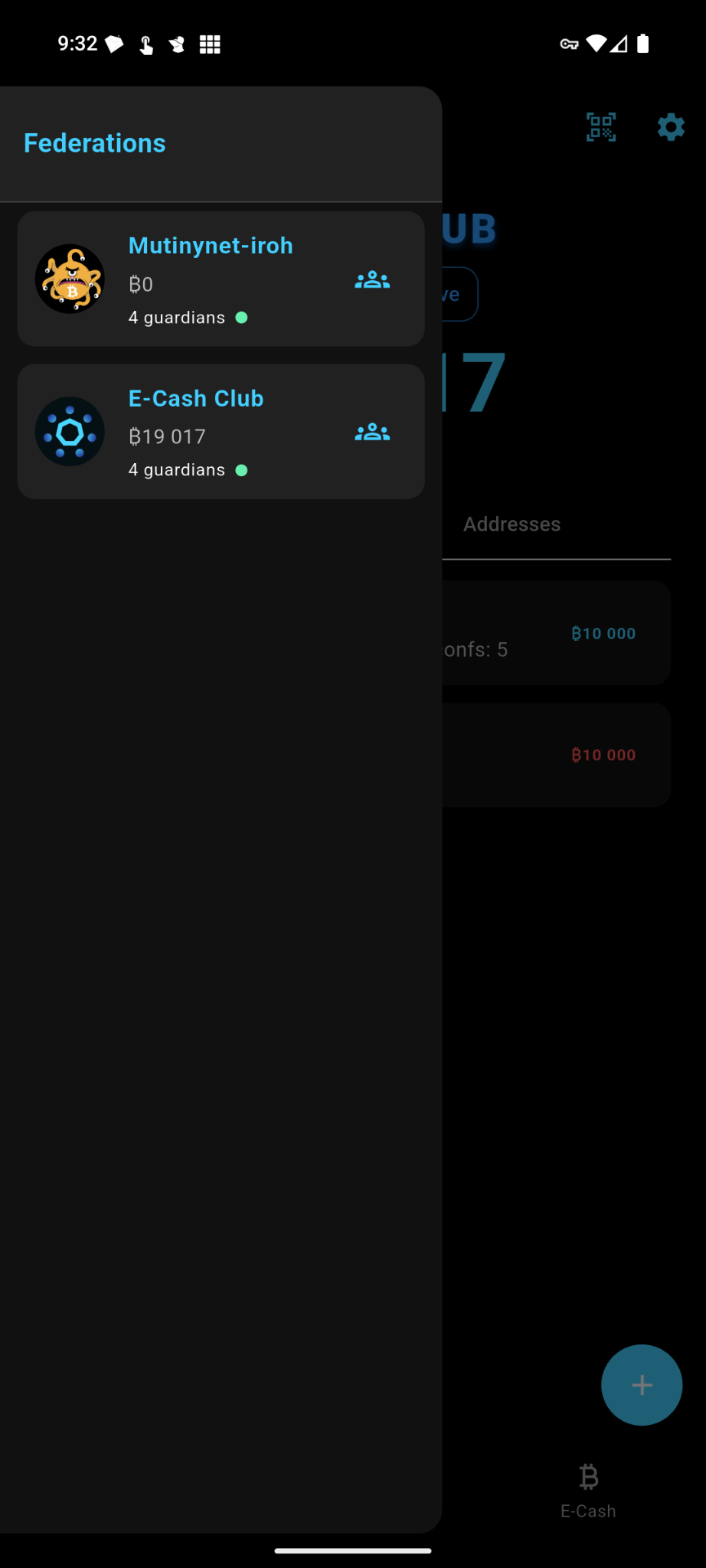
Task: Click the E-Cash Club federation logo
Action: click(x=70, y=431)
